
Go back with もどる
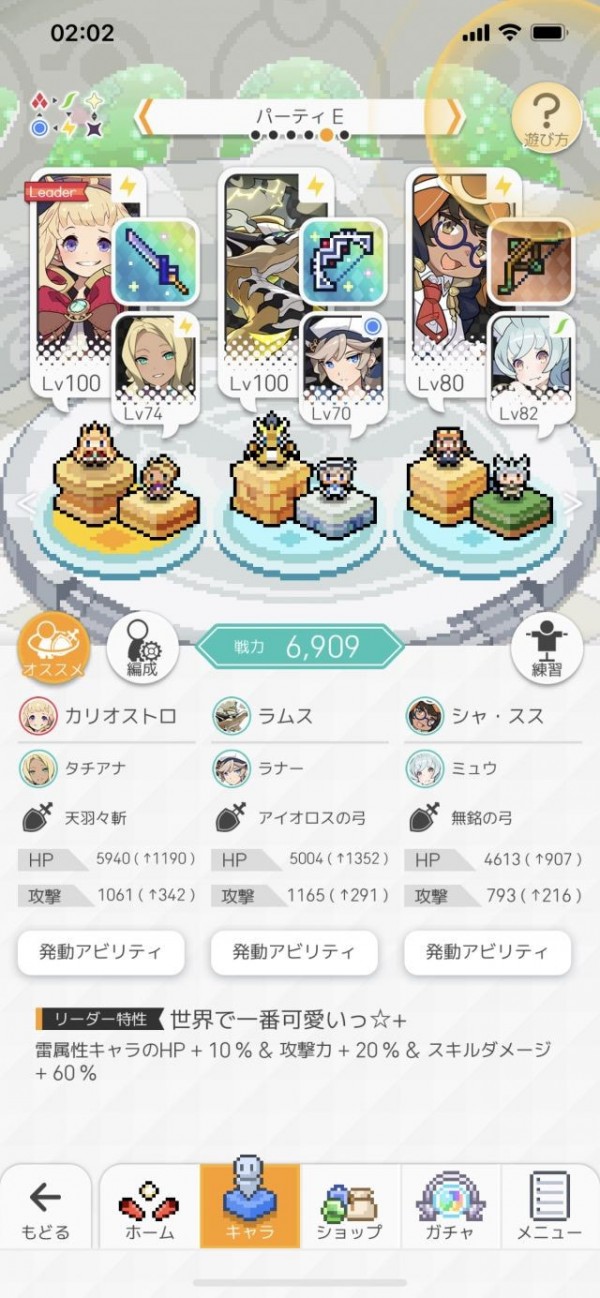pos(46,1208)
